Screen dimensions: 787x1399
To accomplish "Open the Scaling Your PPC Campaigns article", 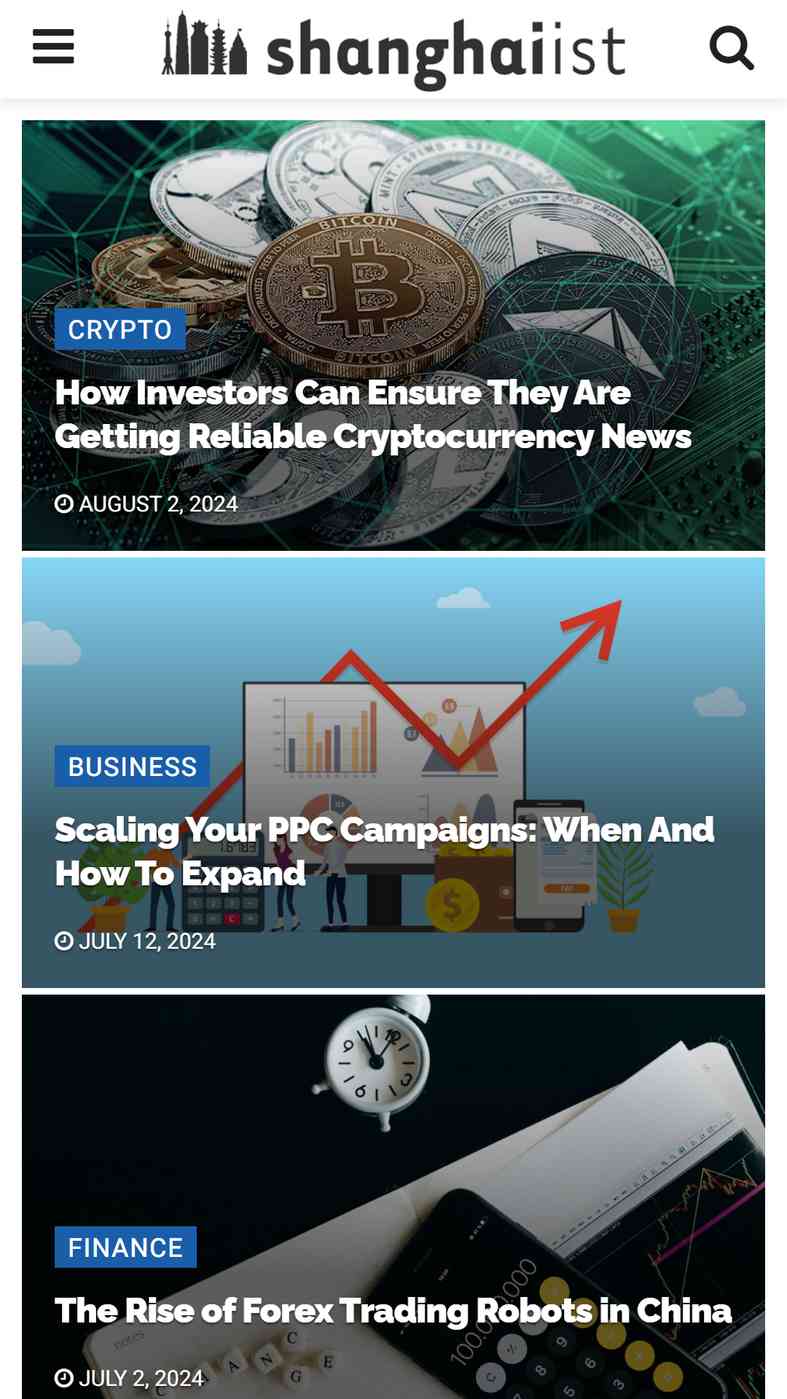I will (x=385, y=851).
